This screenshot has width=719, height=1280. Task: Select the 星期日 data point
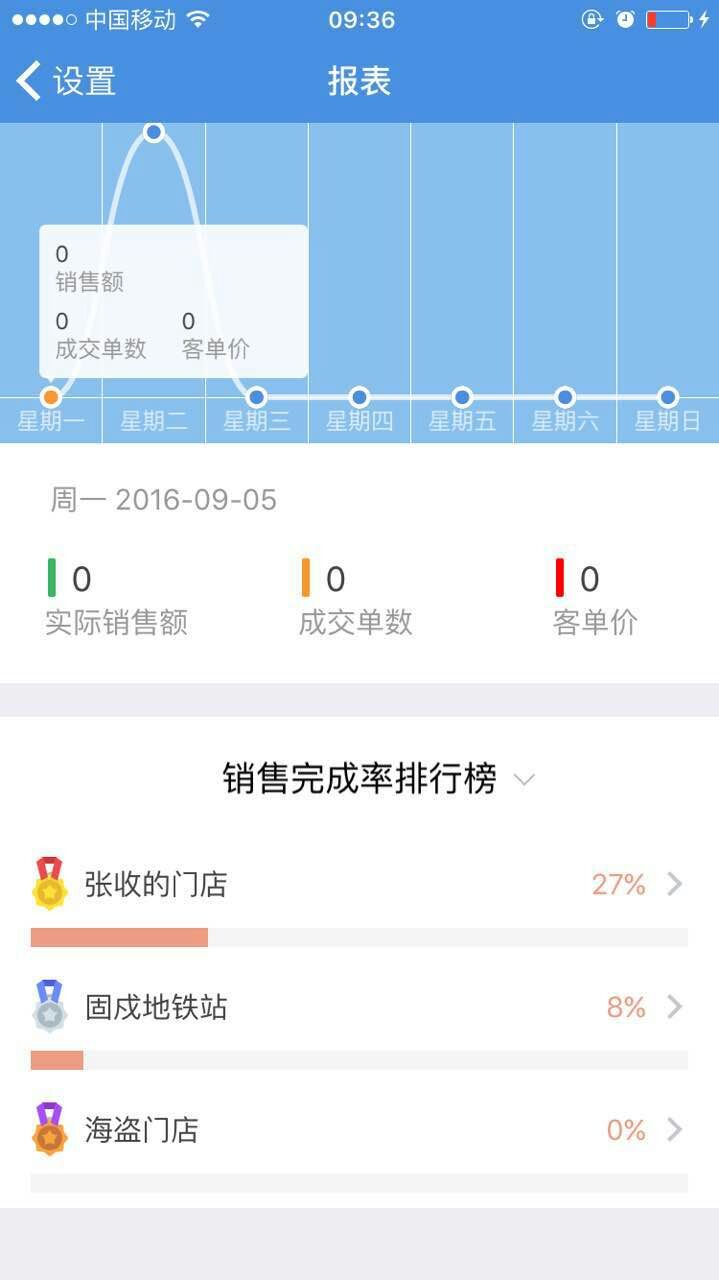(x=668, y=397)
